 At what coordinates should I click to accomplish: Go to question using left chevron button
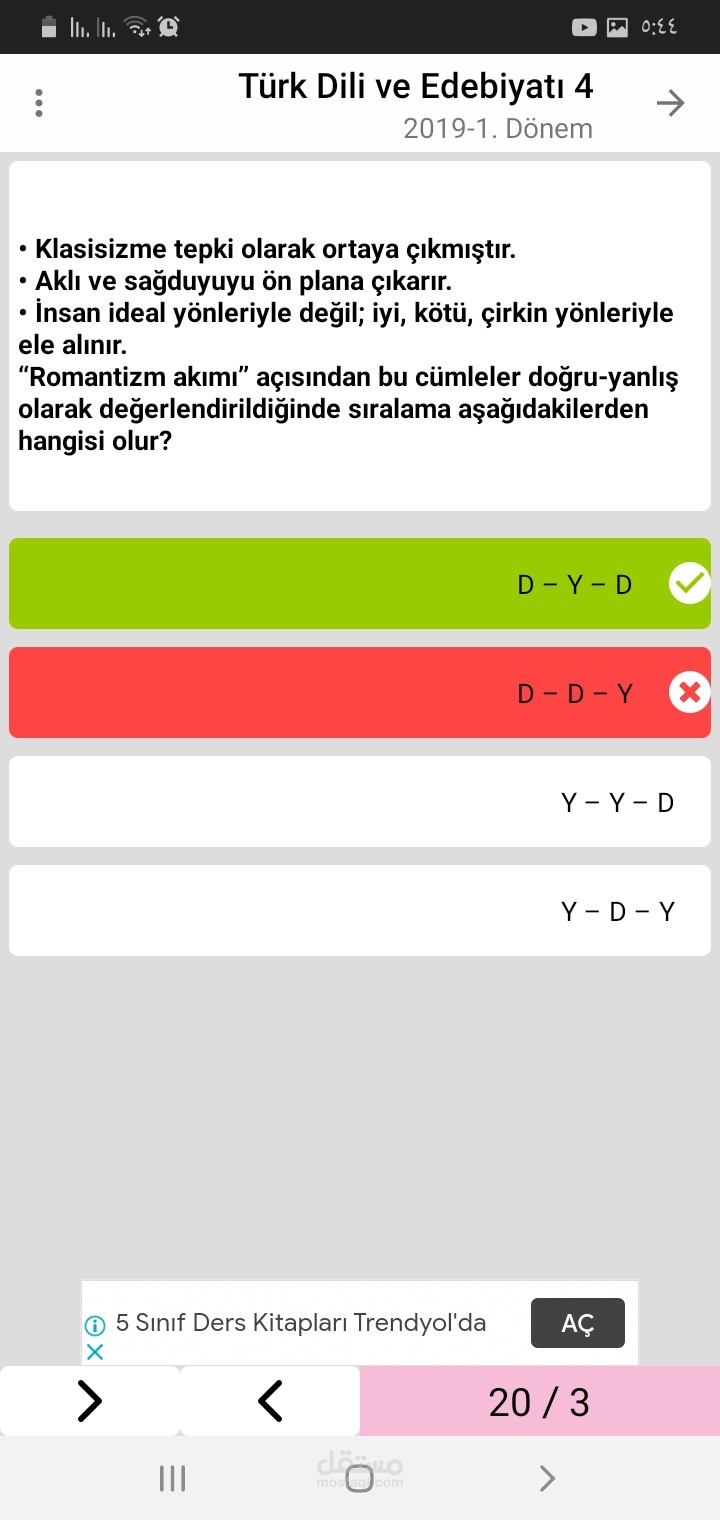pyautogui.click(x=270, y=1401)
